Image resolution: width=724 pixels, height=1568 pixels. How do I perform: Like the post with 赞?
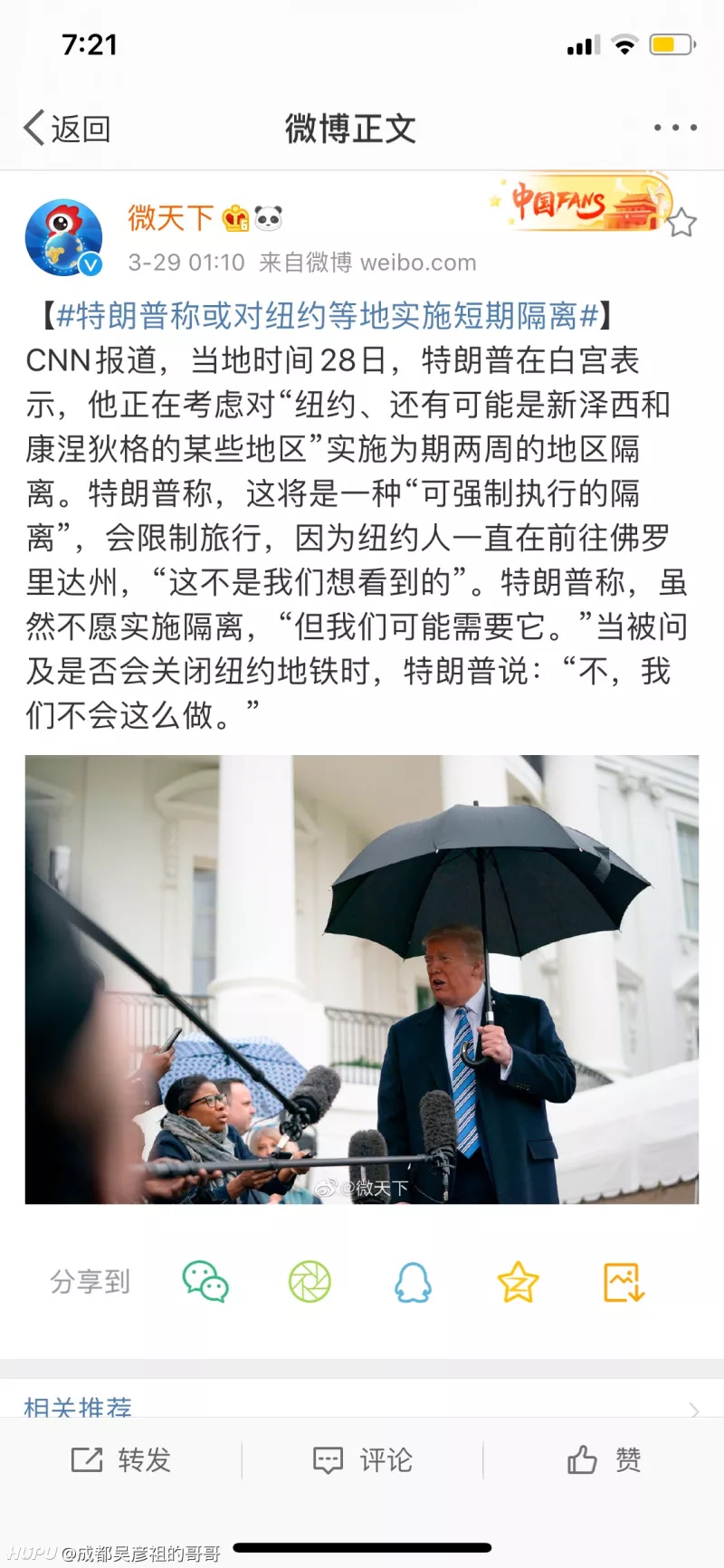pyautogui.click(x=604, y=1459)
